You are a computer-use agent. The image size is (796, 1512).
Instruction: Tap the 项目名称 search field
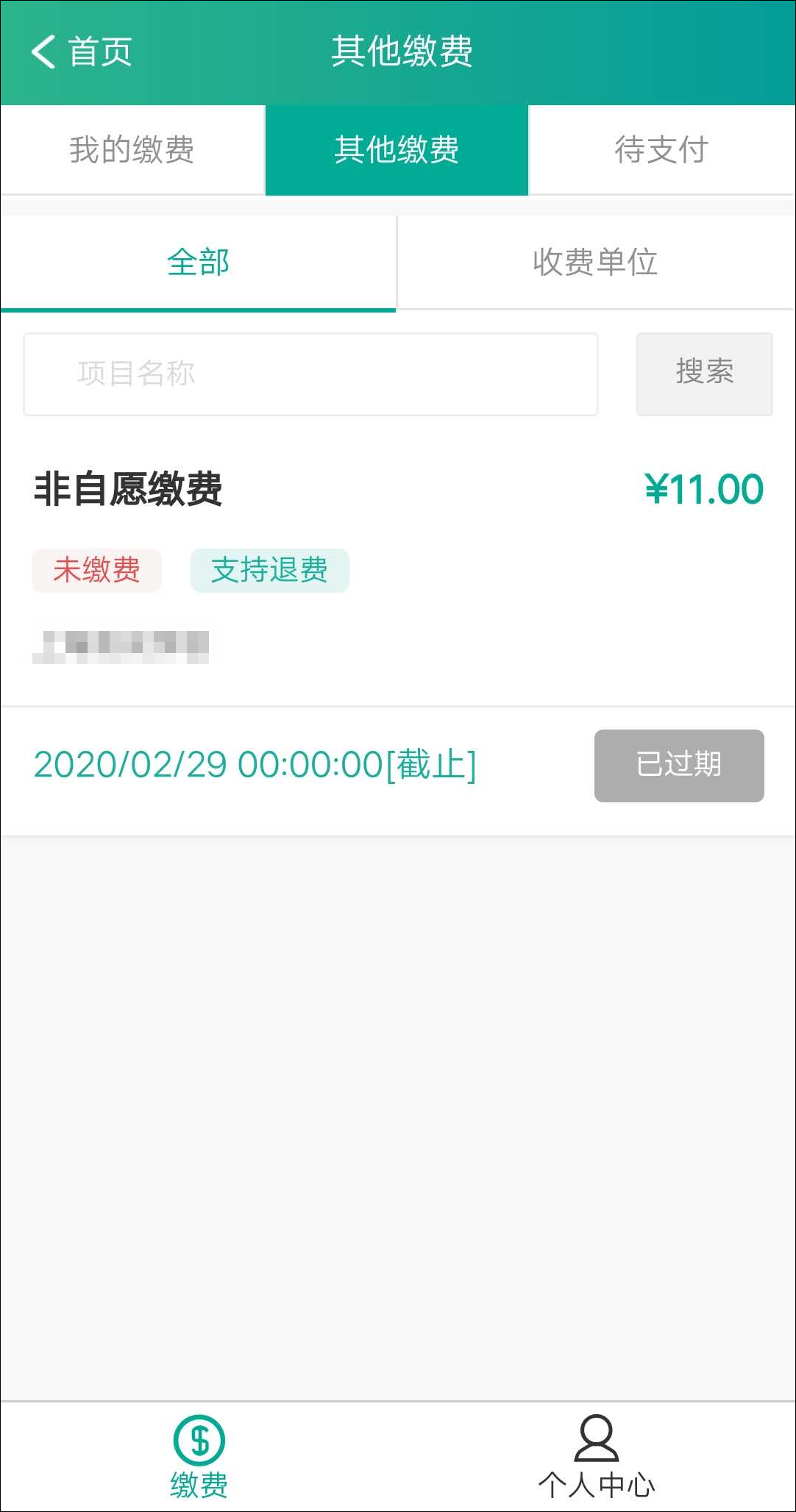click(310, 374)
